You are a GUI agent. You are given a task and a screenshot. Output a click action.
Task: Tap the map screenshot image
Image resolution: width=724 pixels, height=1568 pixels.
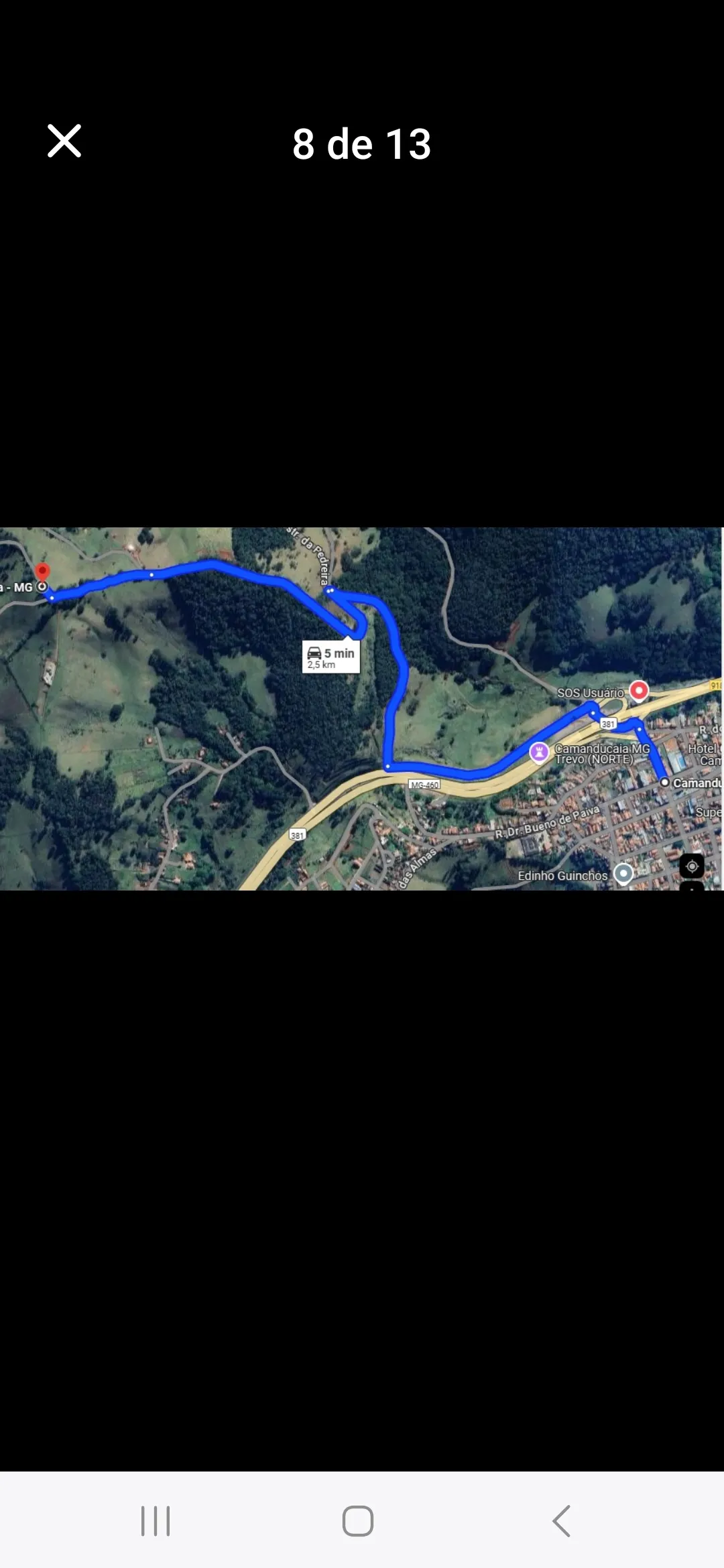click(x=362, y=709)
